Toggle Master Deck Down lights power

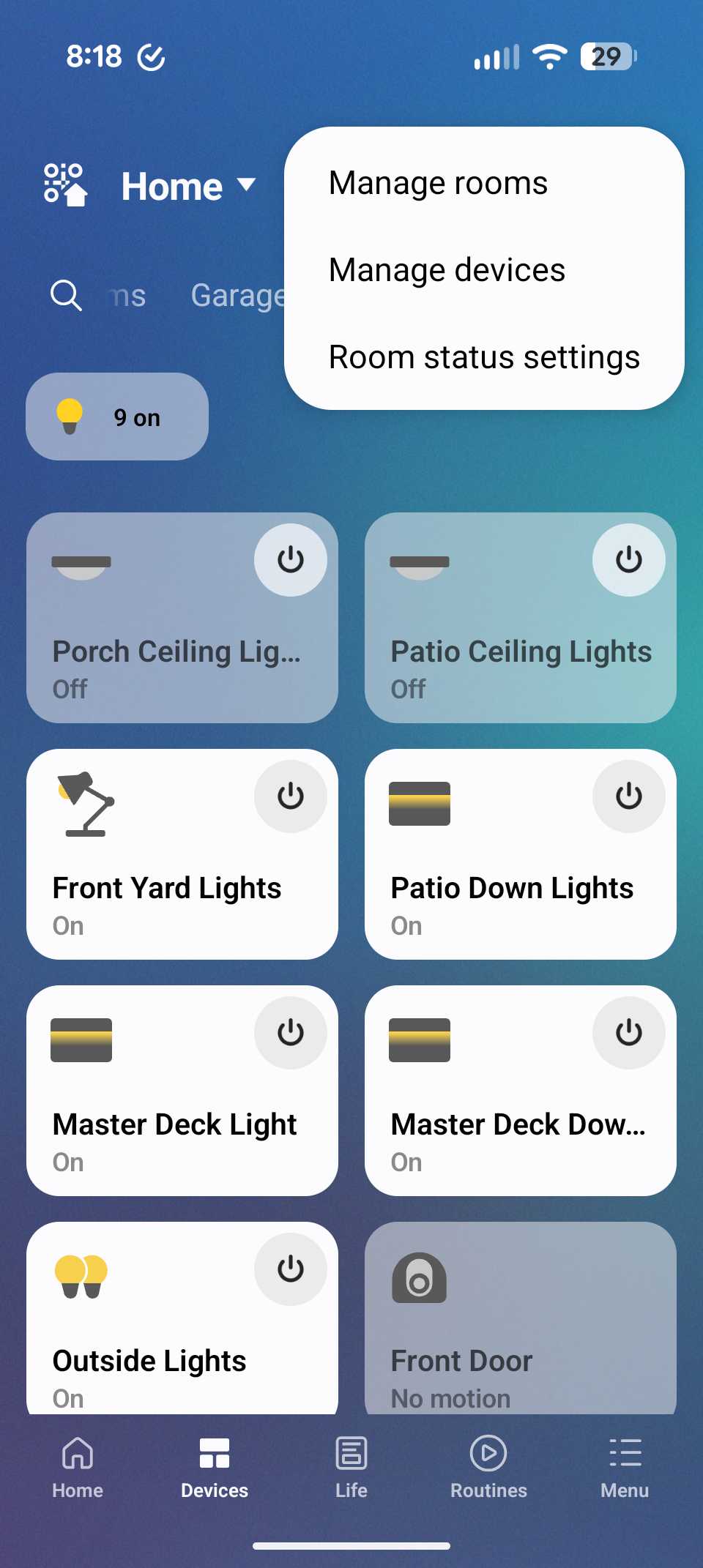click(x=628, y=1033)
